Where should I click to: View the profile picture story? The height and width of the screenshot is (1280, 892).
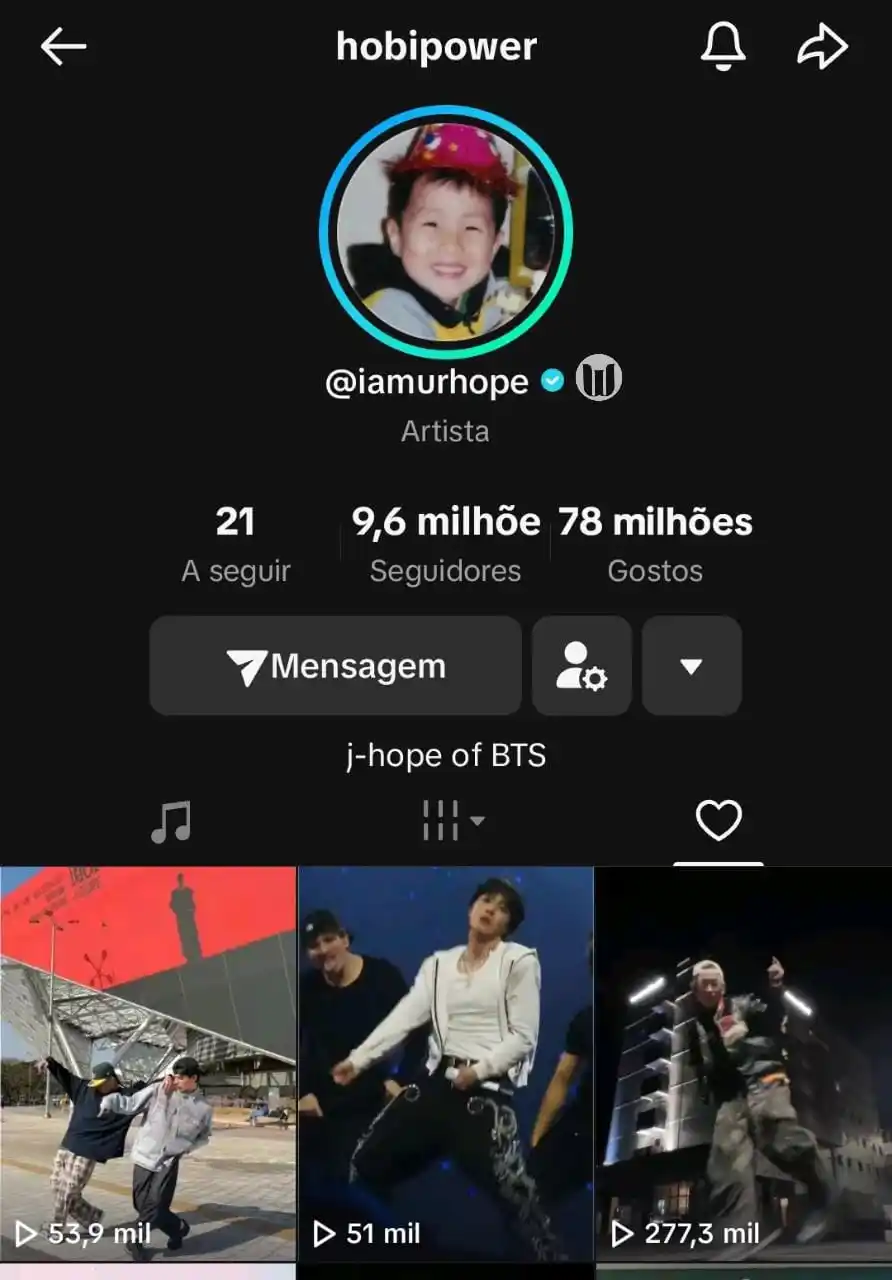pyautogui.click(x=446, y=232)
